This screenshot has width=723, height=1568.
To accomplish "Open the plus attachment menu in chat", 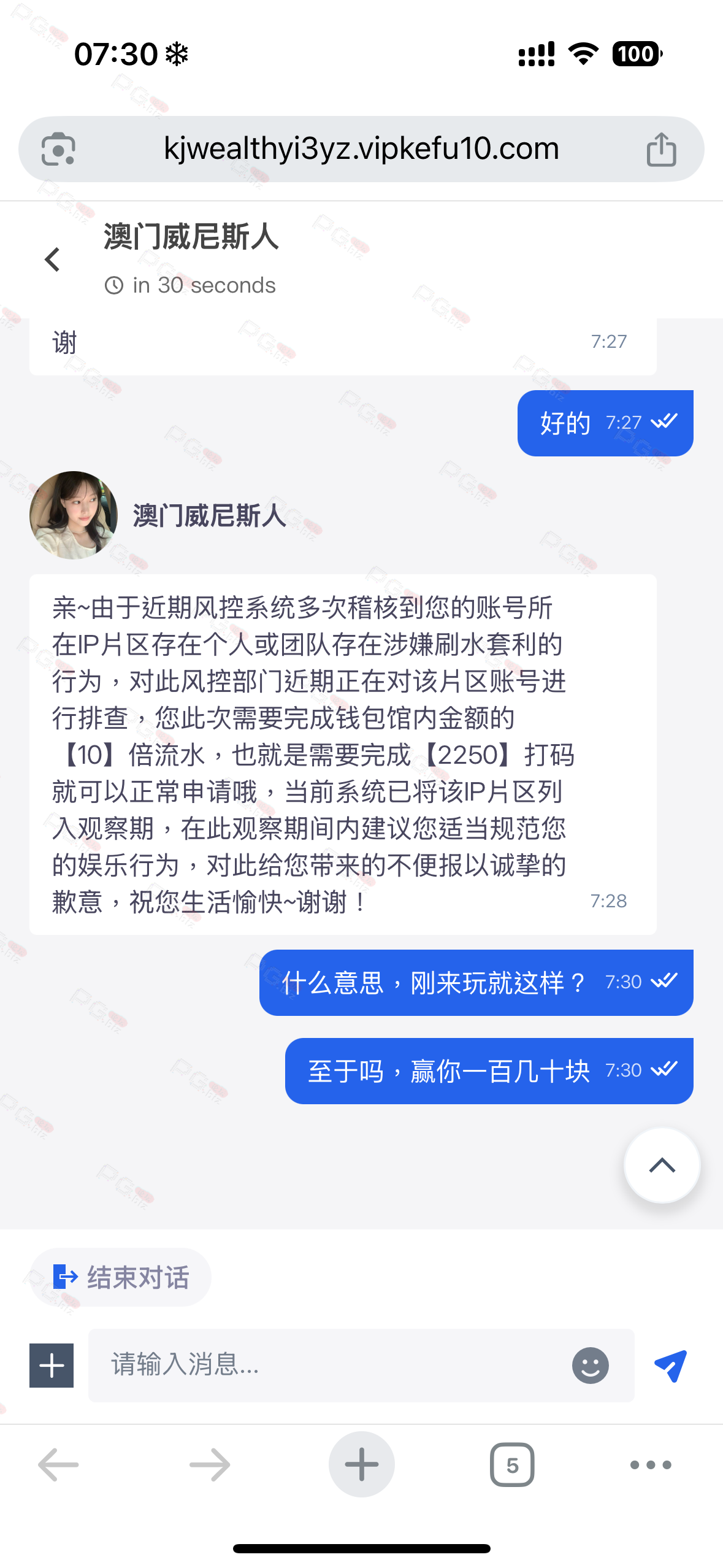I will [x=52, y=1365].
